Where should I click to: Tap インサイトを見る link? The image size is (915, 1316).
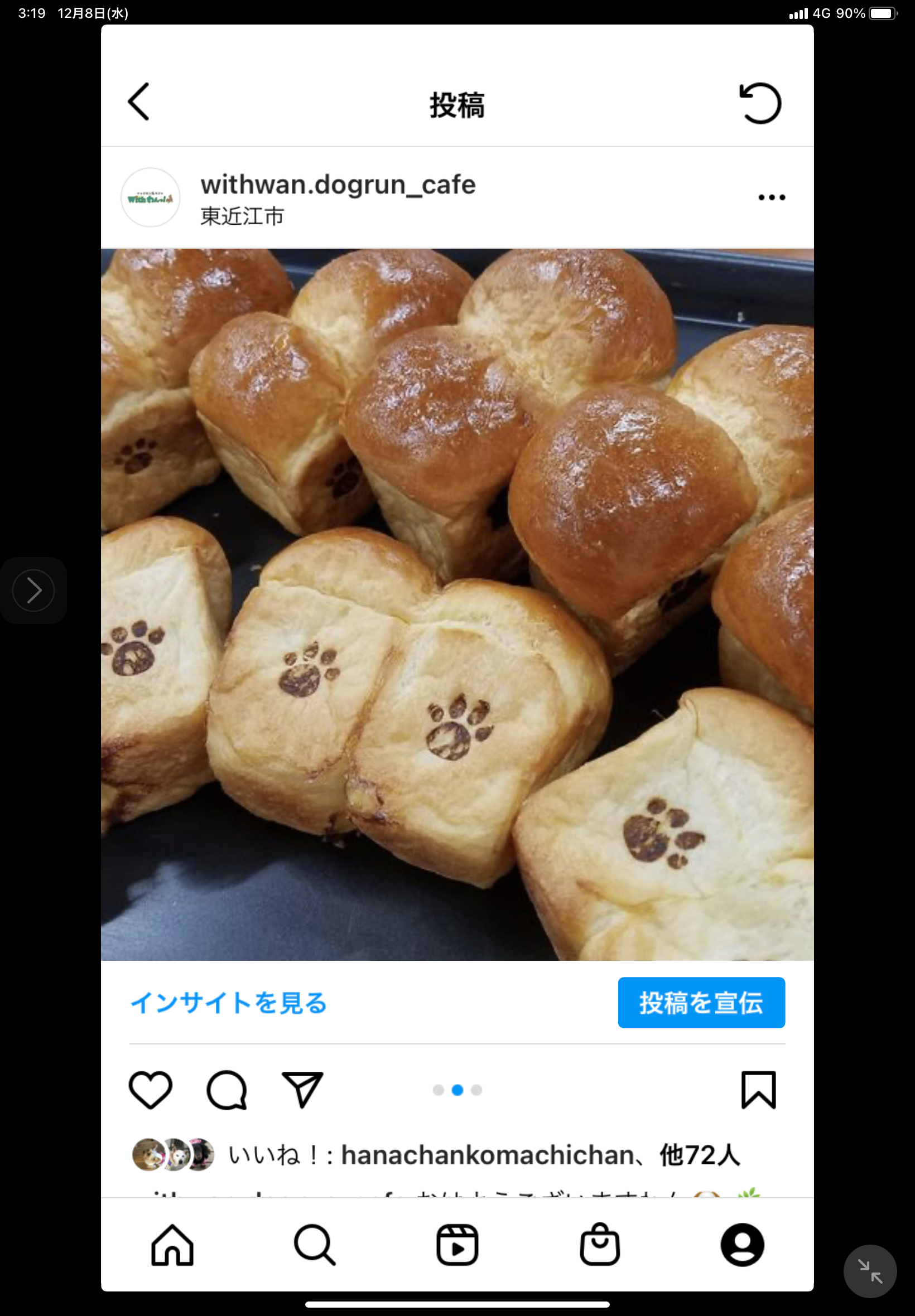click(x=229, y=1003)
